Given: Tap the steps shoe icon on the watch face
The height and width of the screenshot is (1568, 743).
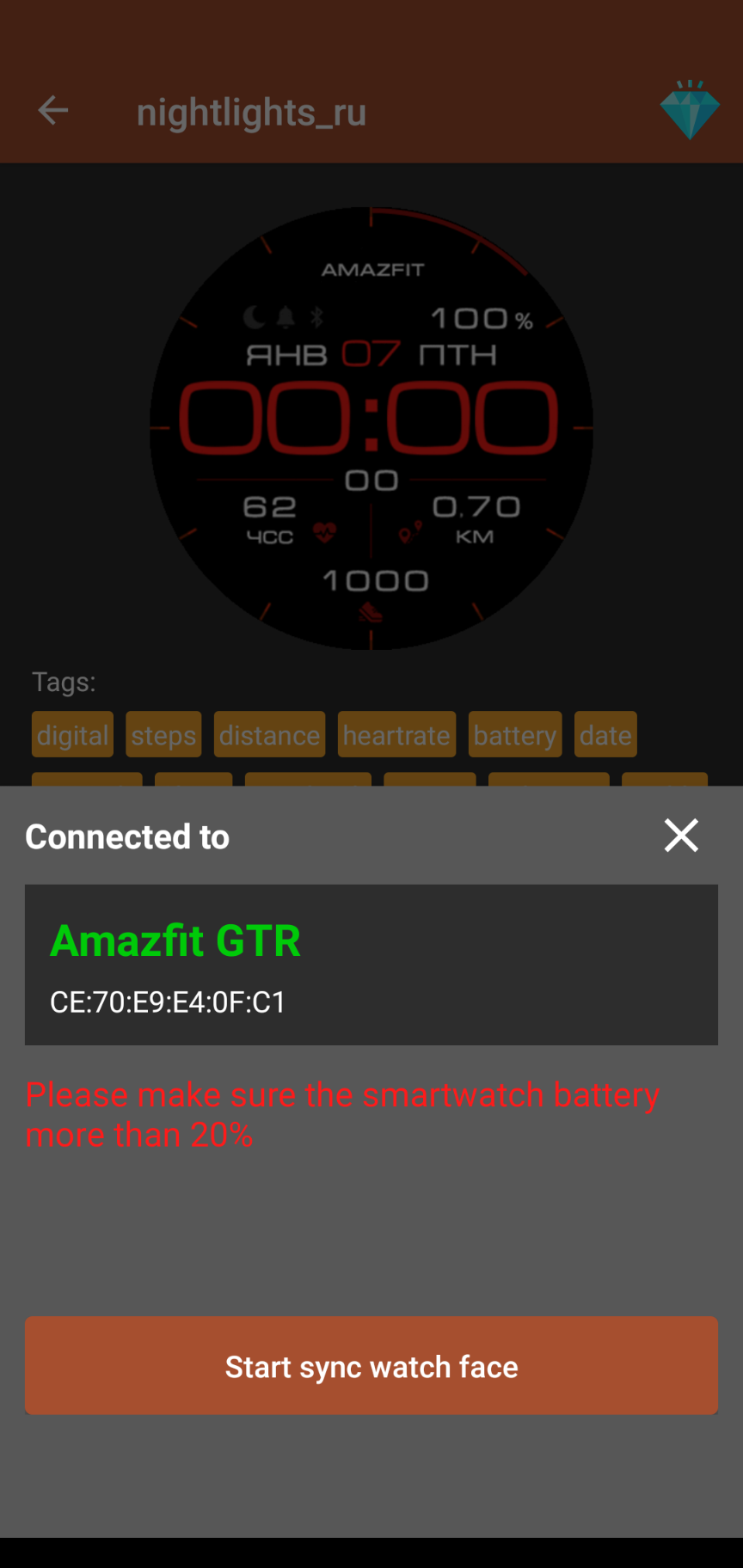Looking at the screenshot, I should pyautogui.click(x=371, y=611).
